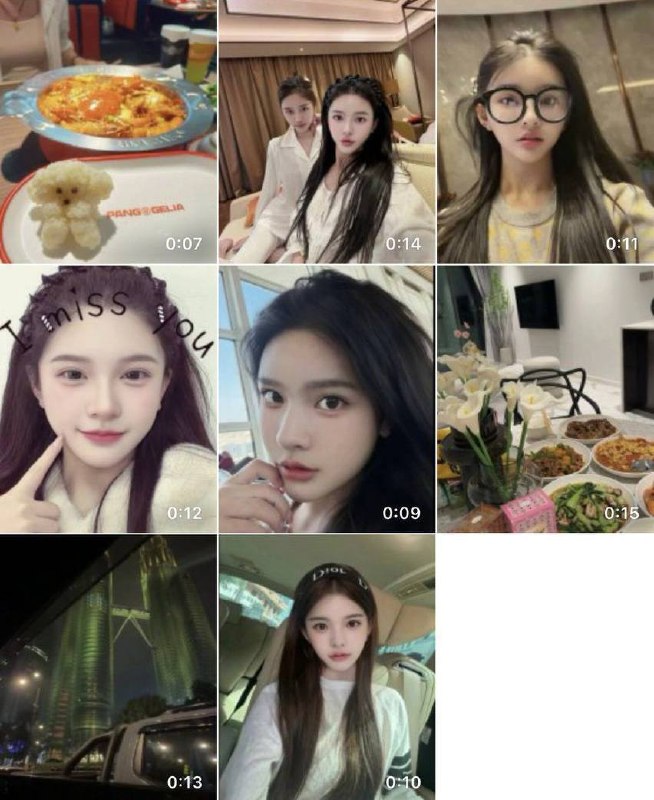Play the 0:10 video taken in the car

tap(327, 667)
